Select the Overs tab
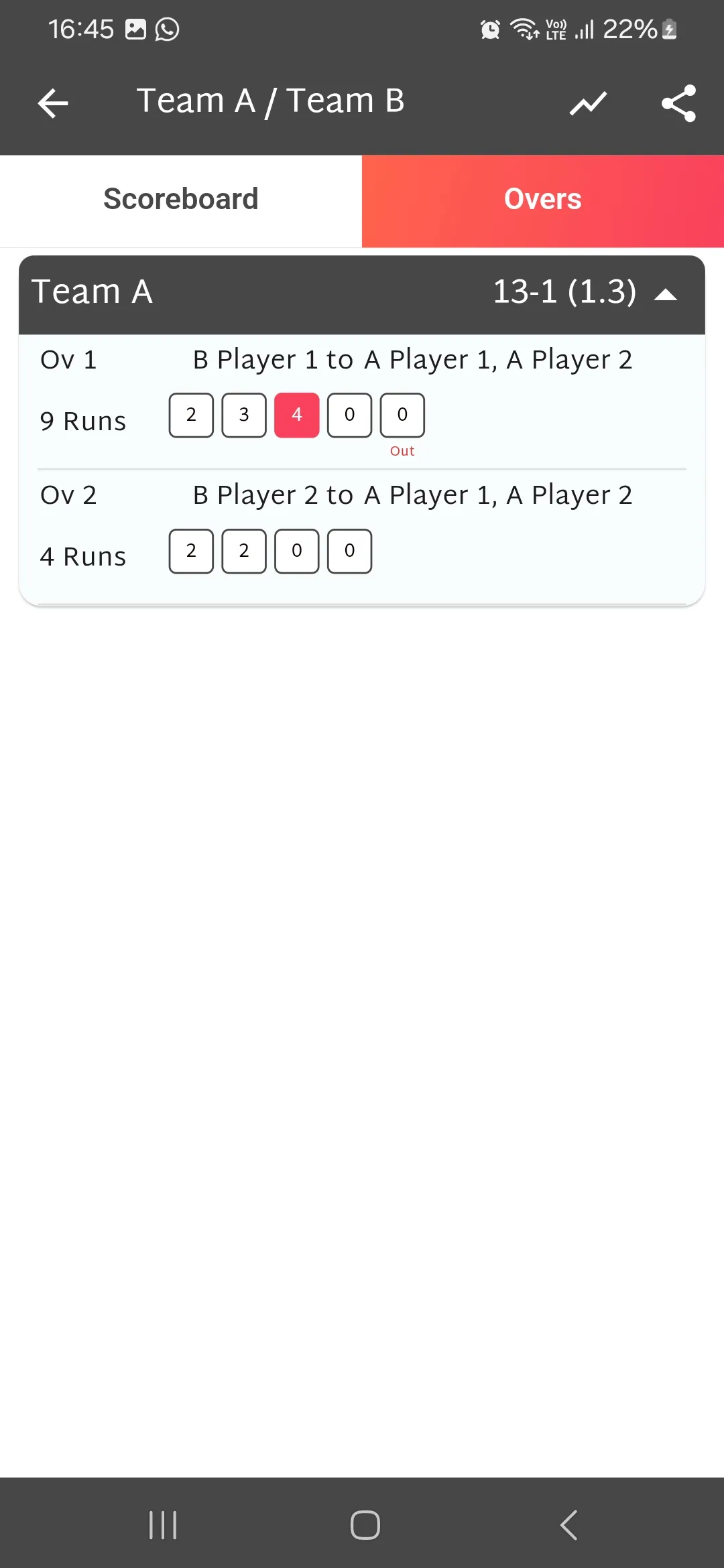This screenshot has height=1568, width=724. [x=542, y=200]
